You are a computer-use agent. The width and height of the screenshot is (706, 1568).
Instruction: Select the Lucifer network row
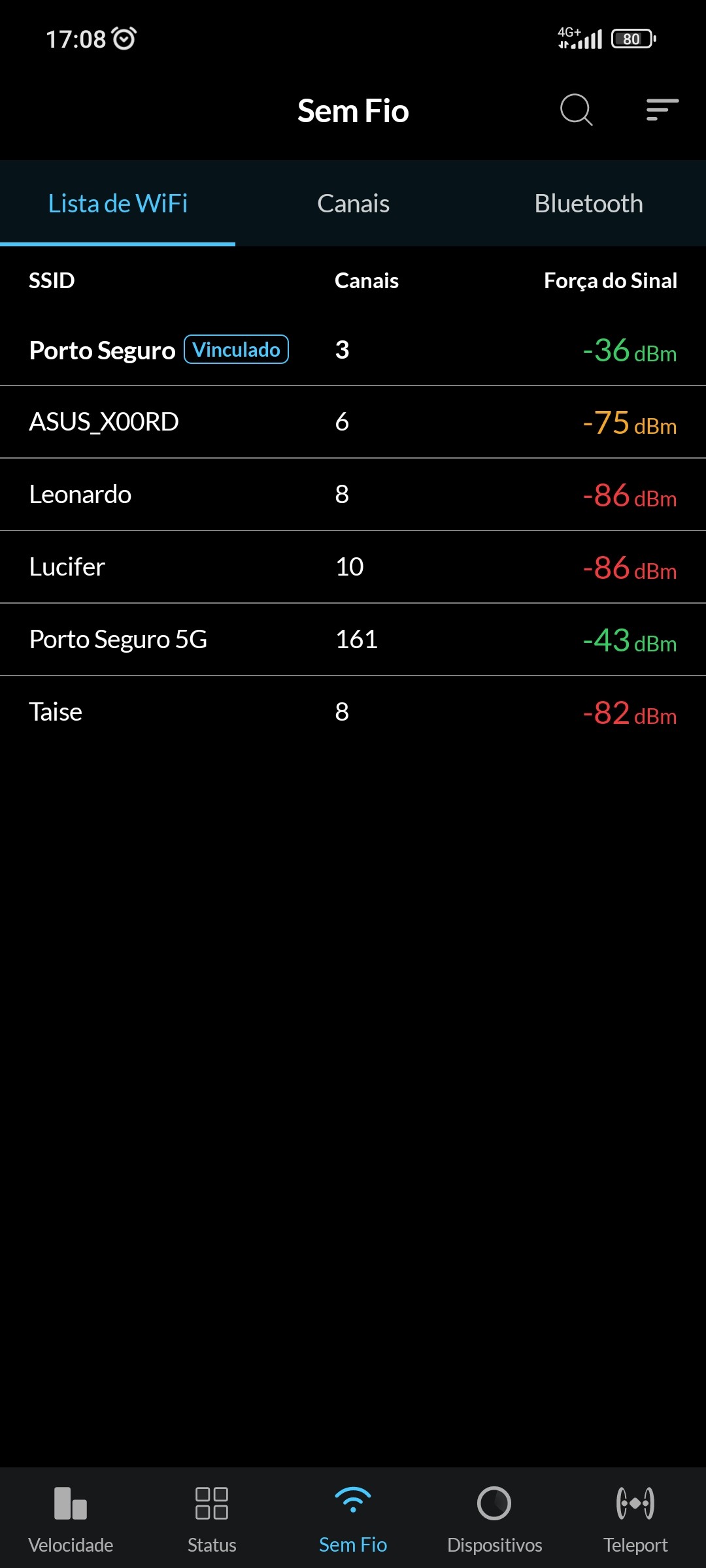tap(353, 567)
